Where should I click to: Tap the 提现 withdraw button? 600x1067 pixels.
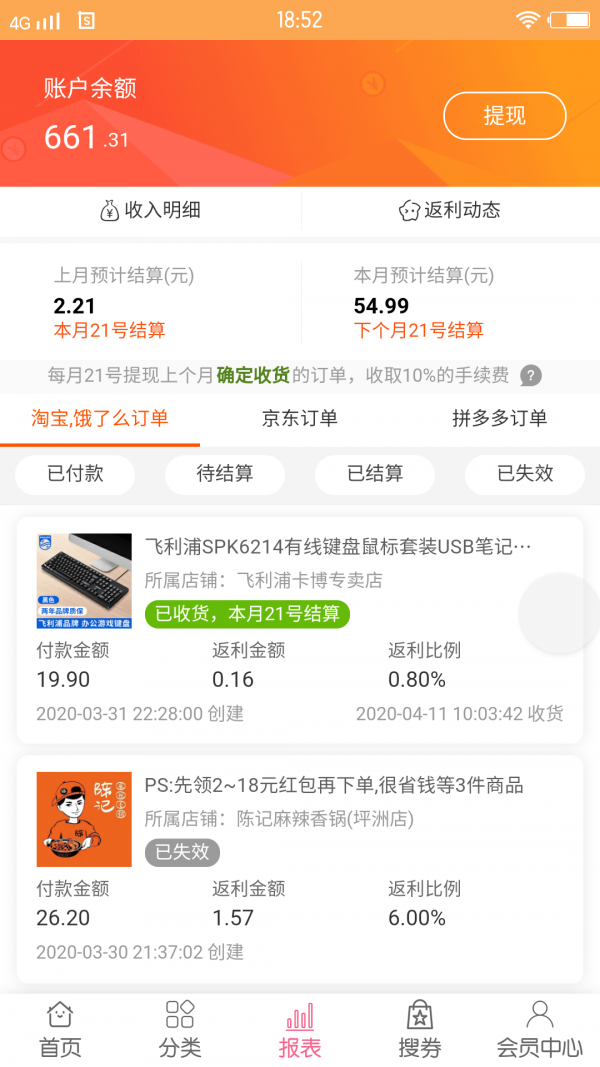pyautogui.click(x=504, y=116)
